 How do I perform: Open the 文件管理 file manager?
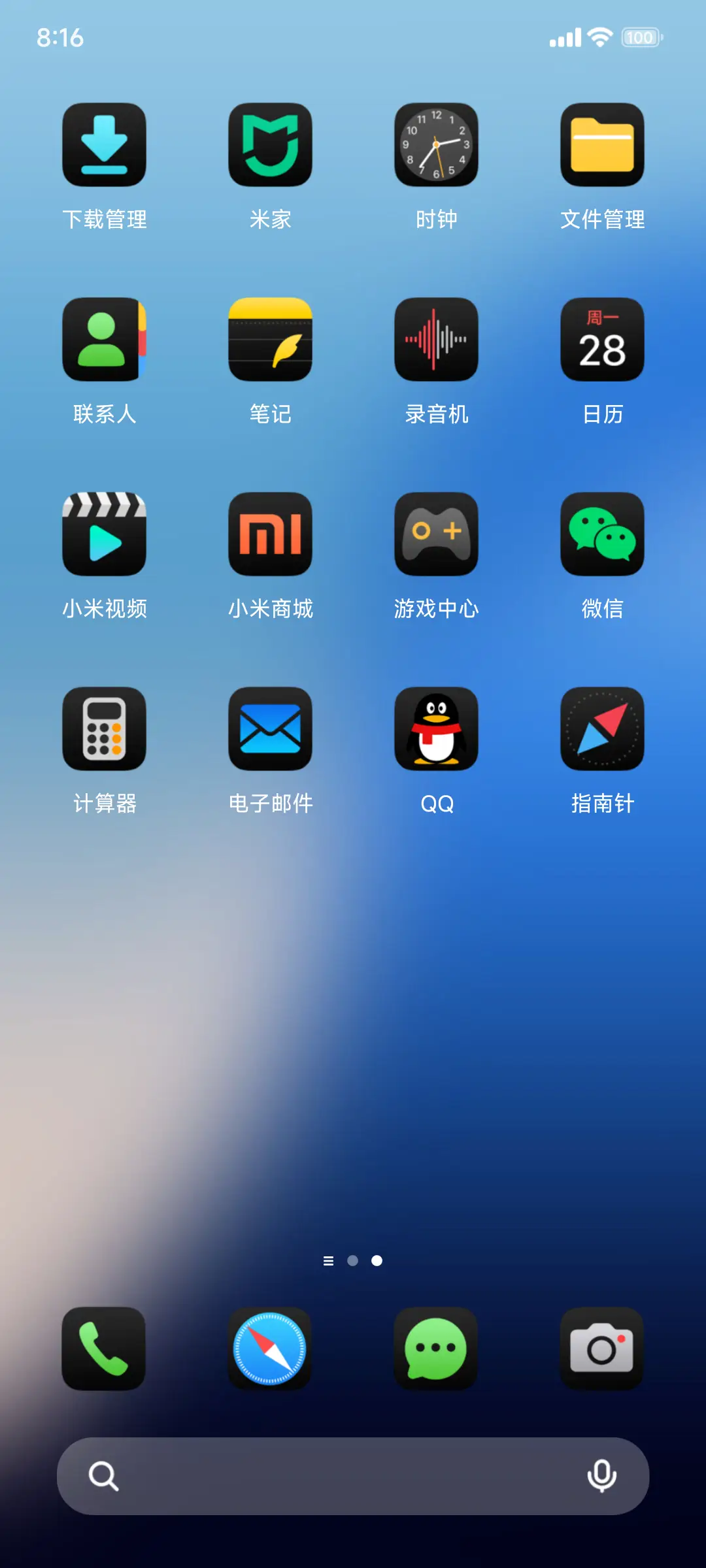pos(602,145)
